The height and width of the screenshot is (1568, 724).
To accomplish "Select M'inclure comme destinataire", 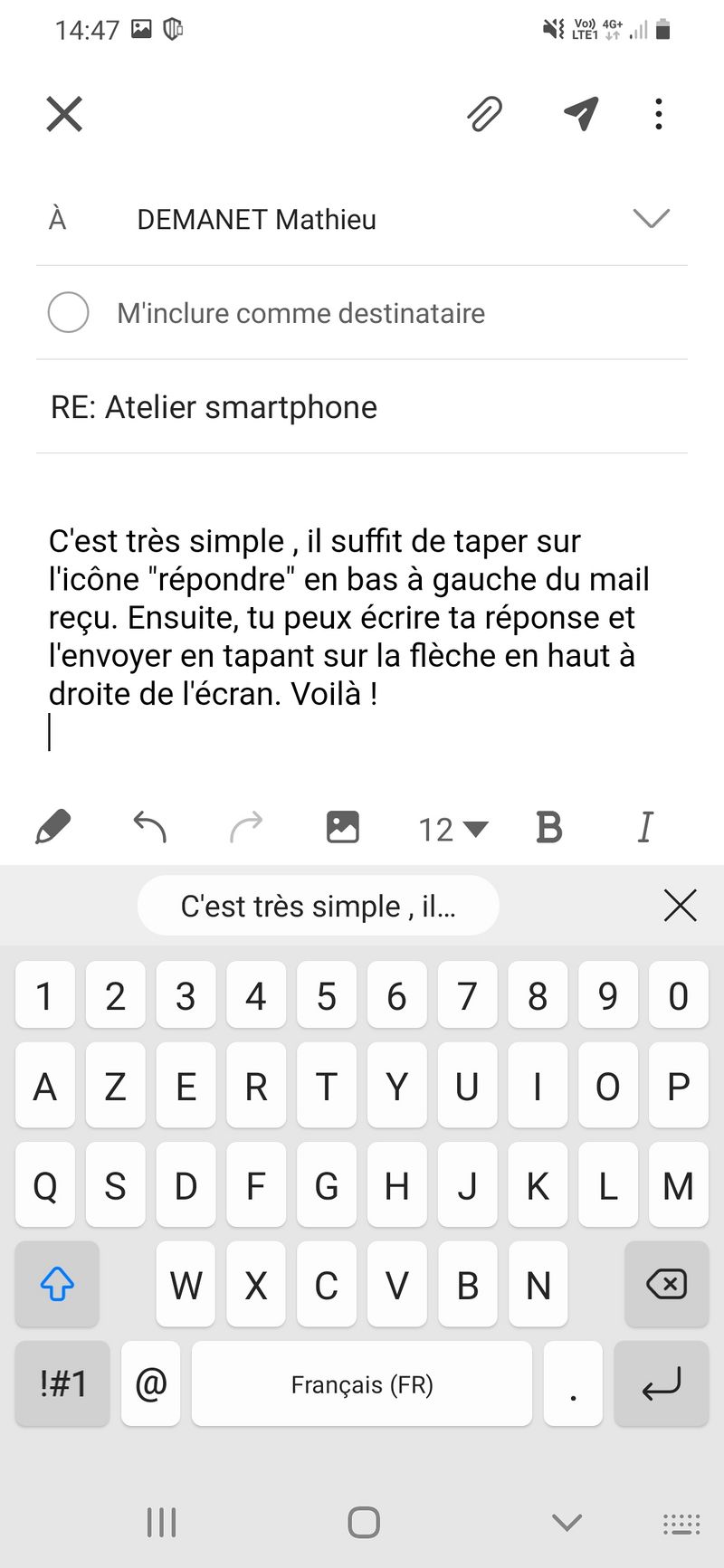I will coord(69,313).
